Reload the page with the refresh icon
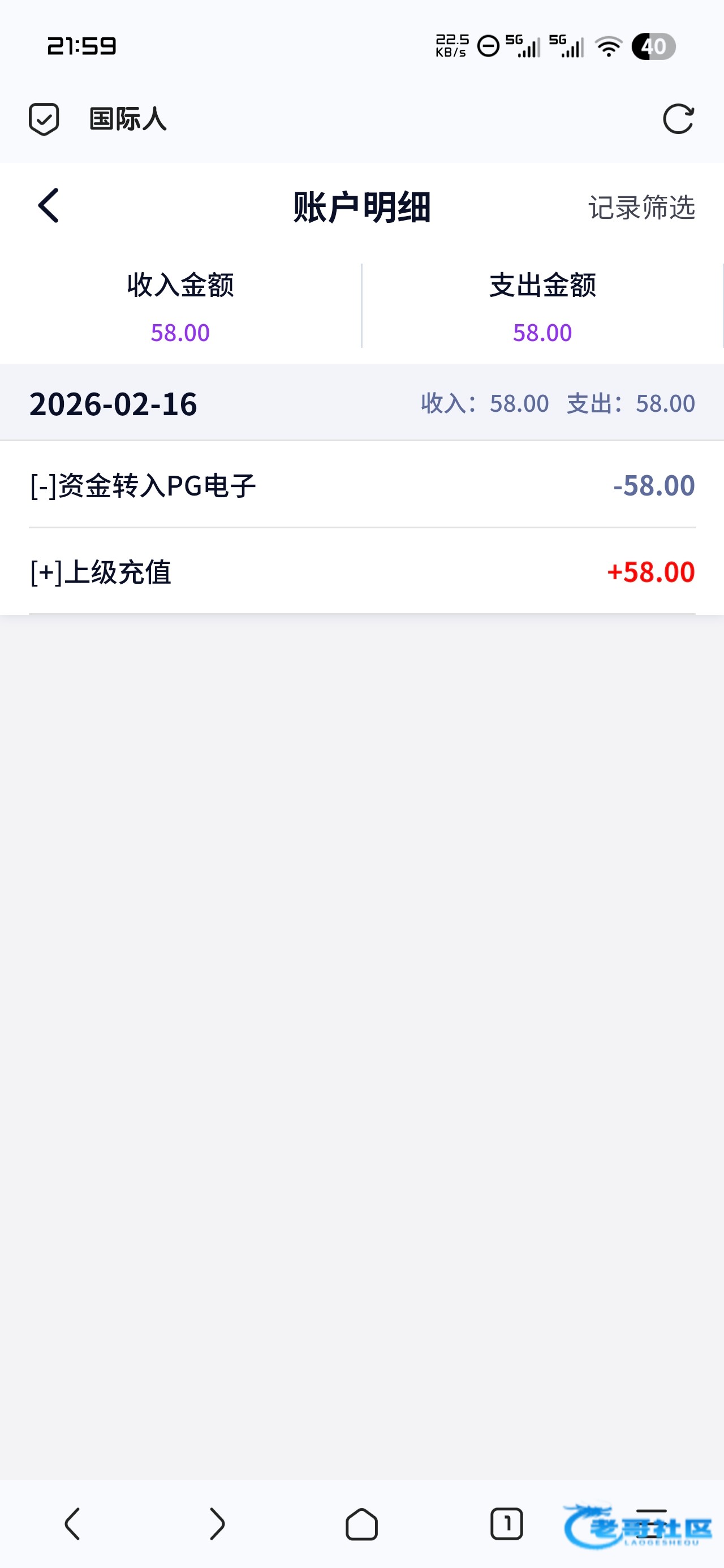The height and width of the screenshot is (1568, 724). [x=678, y=119]
